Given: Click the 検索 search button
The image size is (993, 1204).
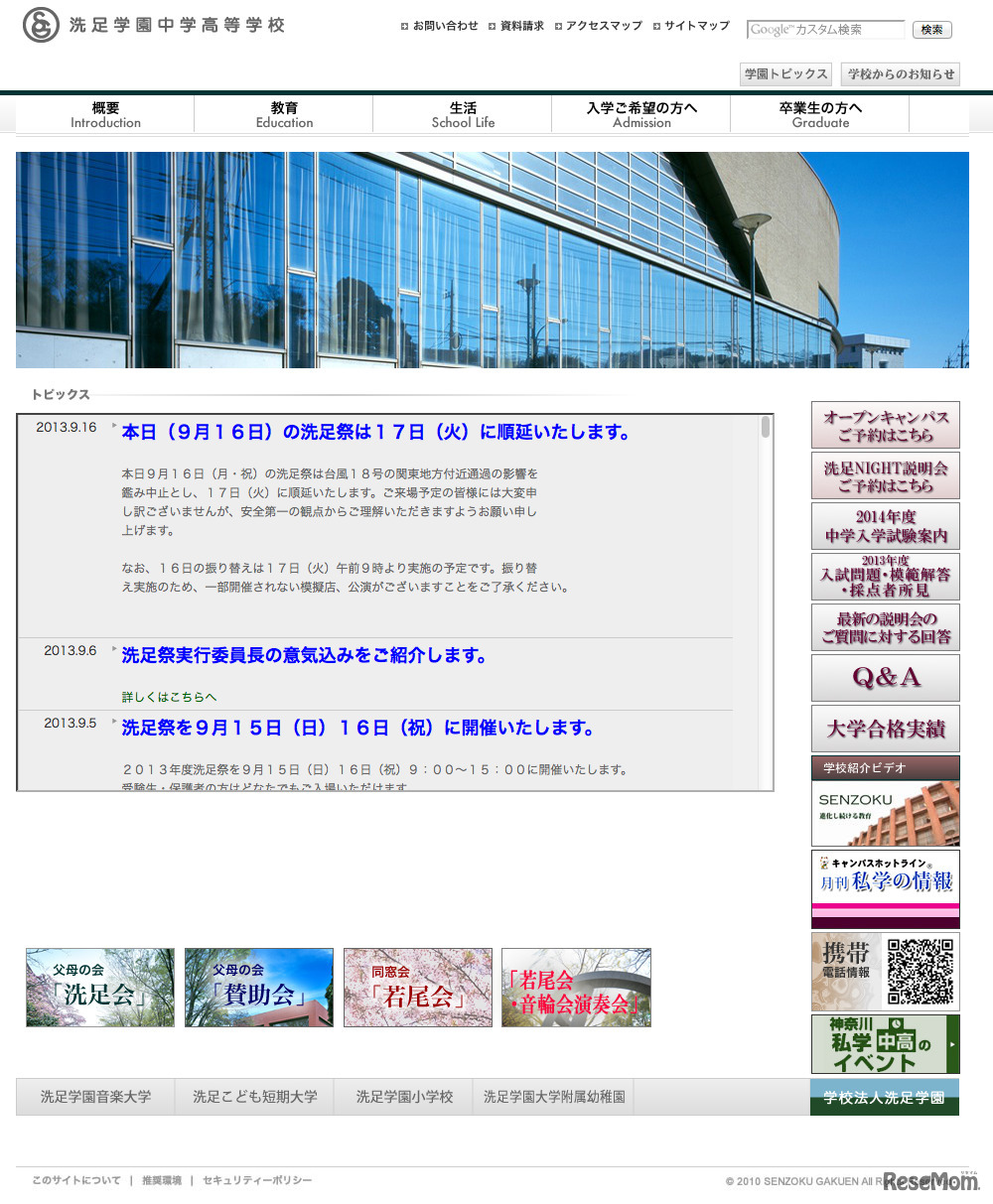Looking at the screenshot, I should point(931,30).
